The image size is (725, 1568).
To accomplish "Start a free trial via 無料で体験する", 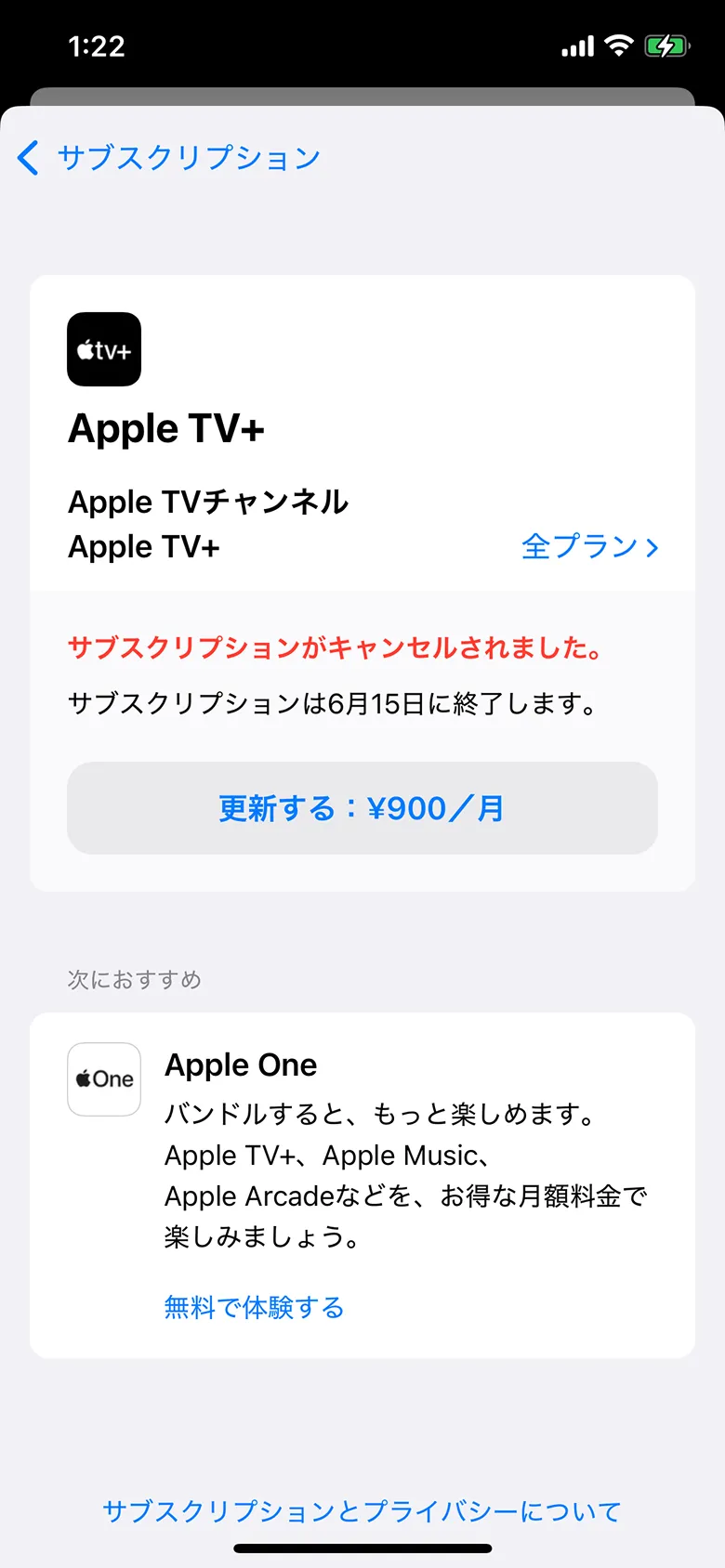I will point(254,1307).
